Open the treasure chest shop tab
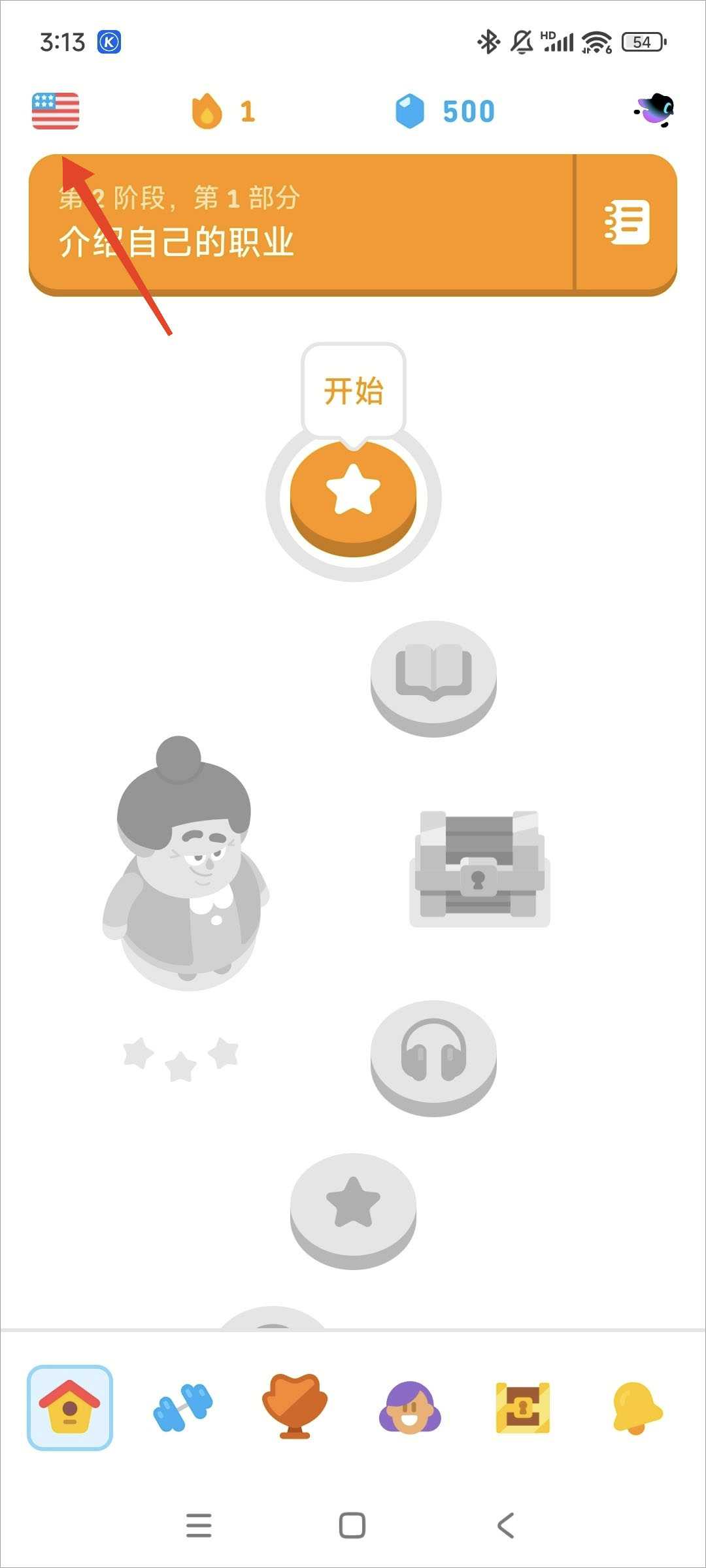Viewport: 706px width, 1568px height. (x=522, y=1407)
